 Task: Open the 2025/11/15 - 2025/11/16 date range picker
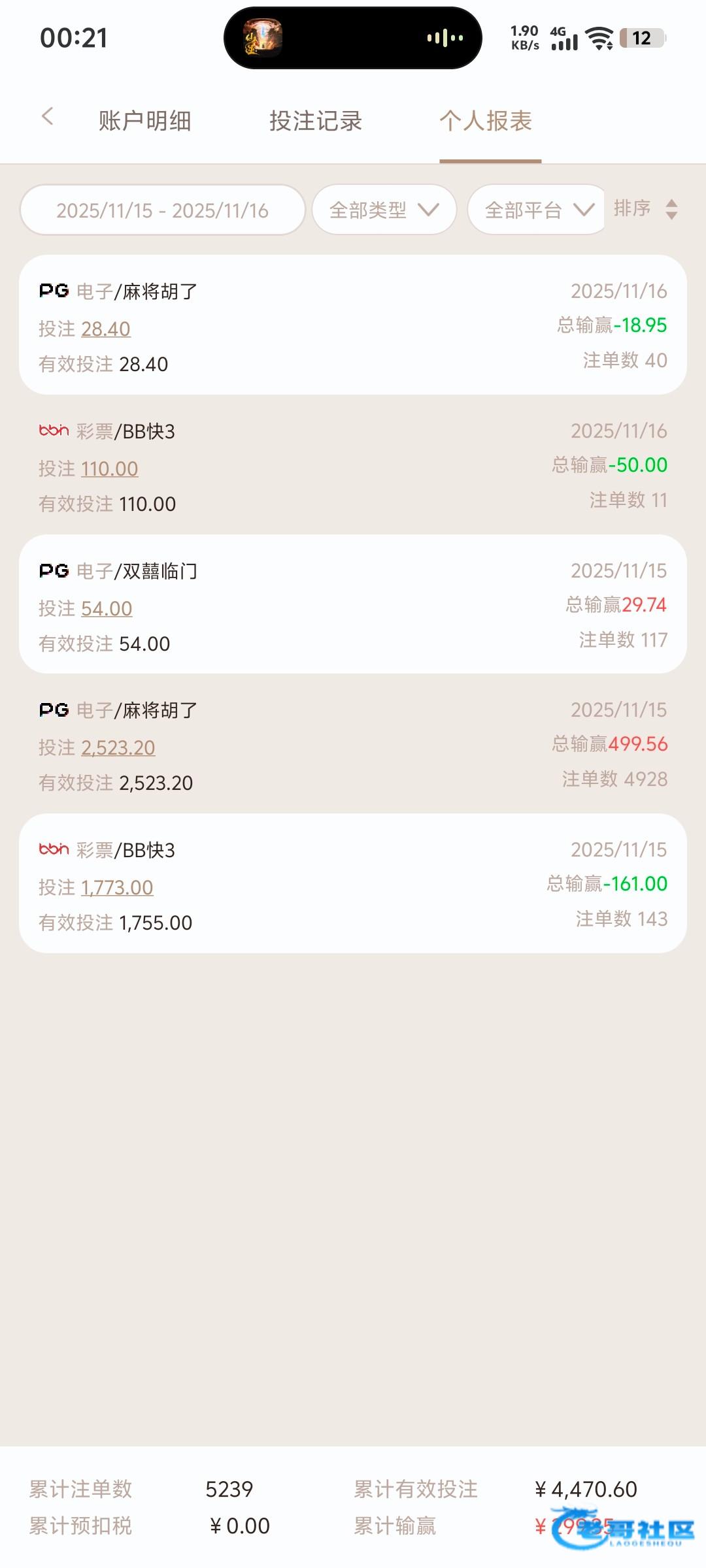click(x=162, y=210)
